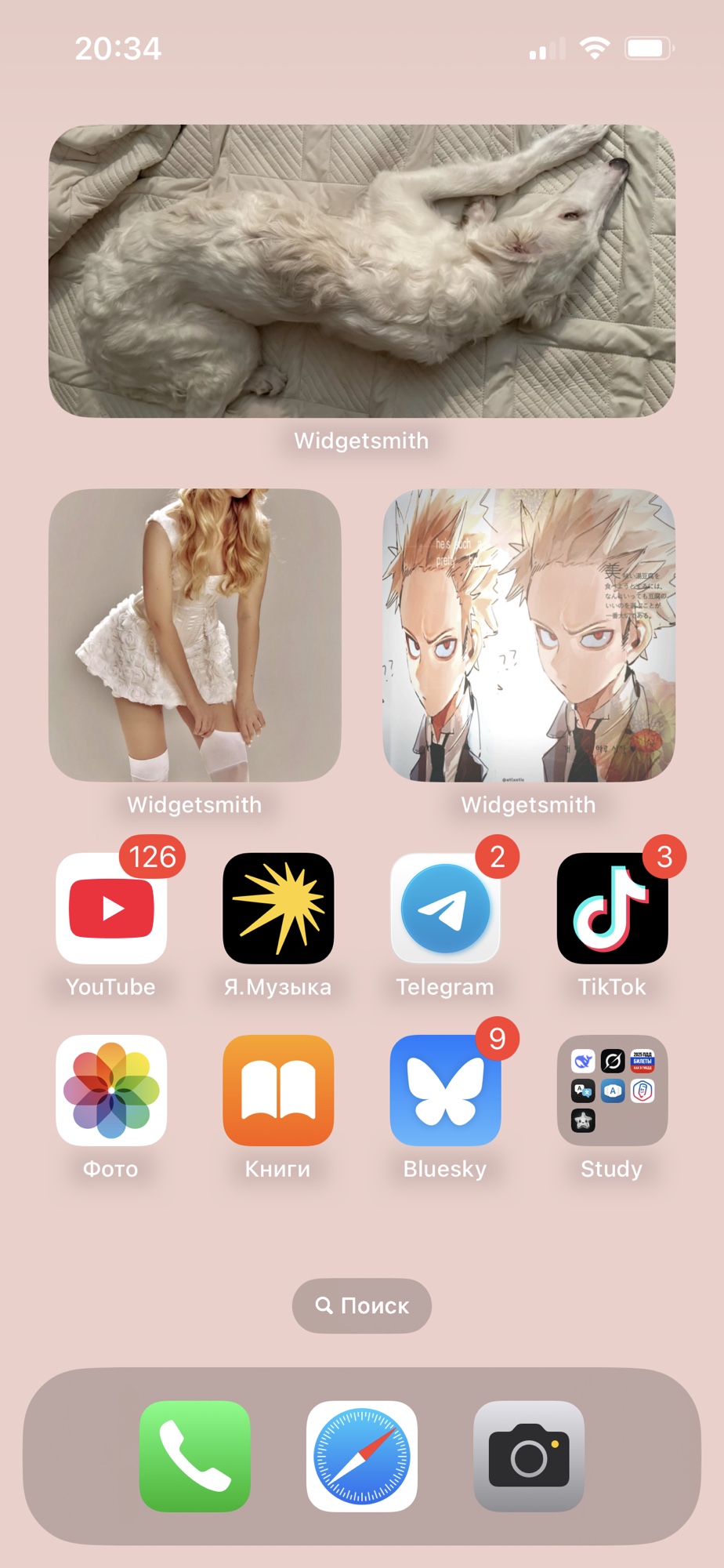
Task: Tap the Widgetsmith widget with white dress photo
Action: click(x=195, y=635)
